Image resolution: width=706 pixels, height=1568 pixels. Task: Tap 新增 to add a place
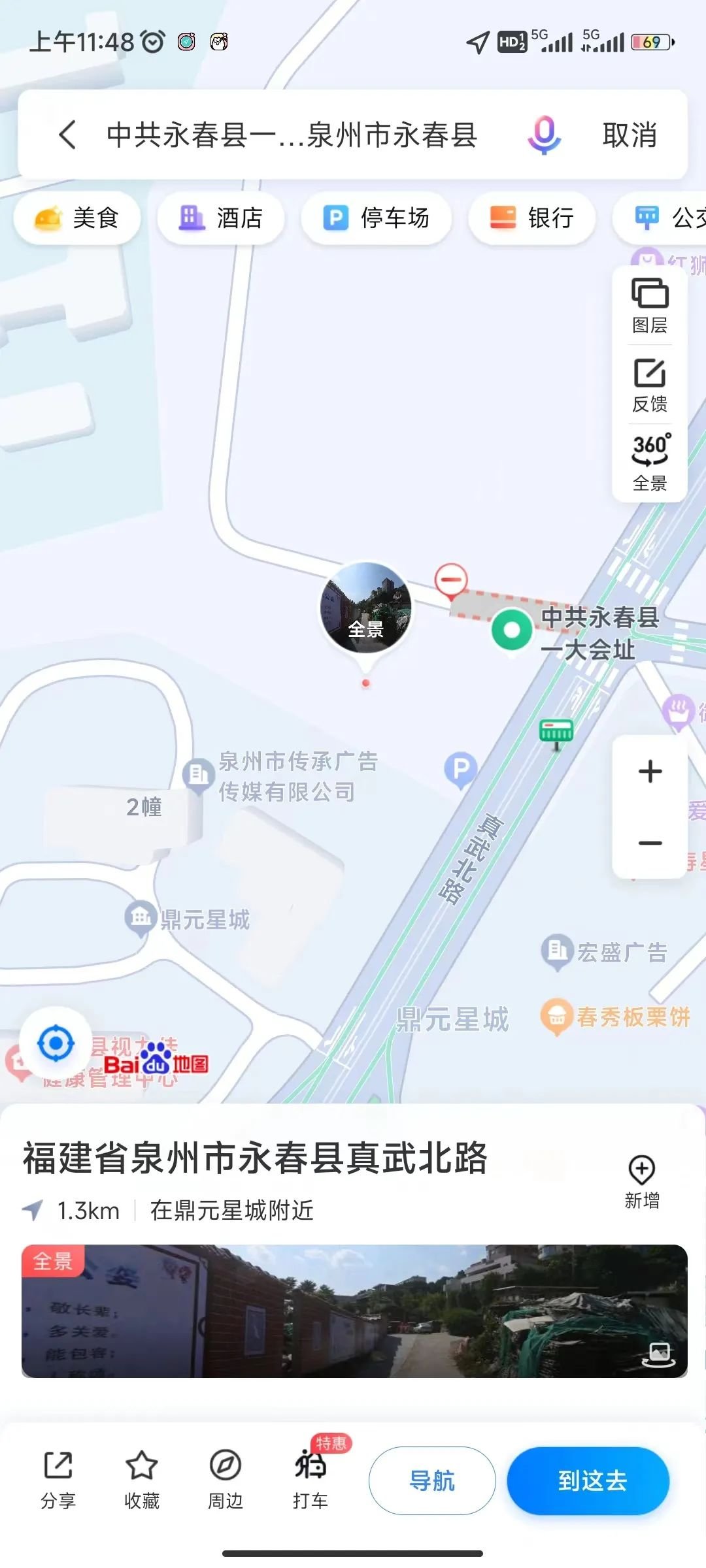click(x=641, y=1181)
